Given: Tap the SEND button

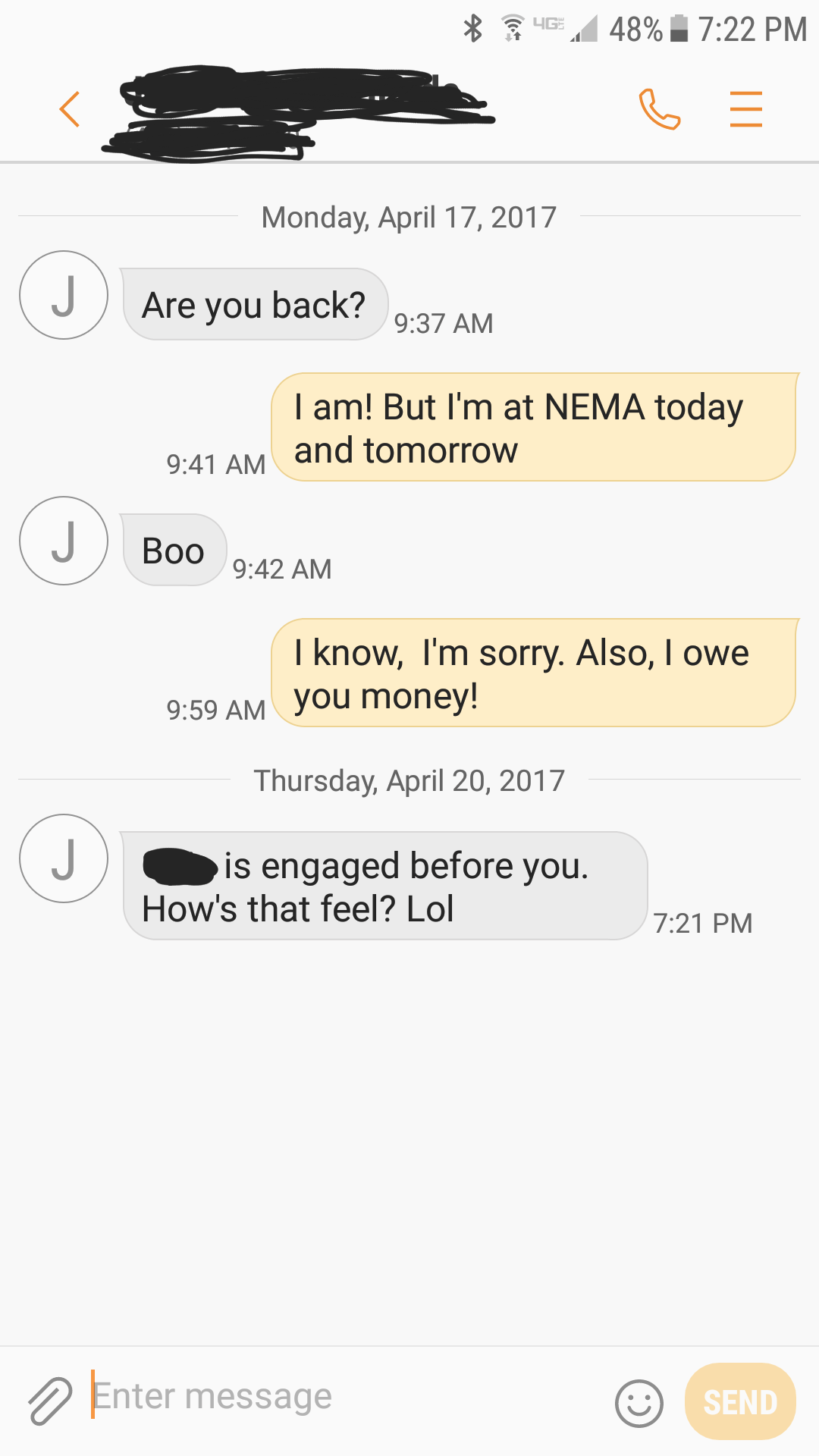Looking at the screenshot, I should (x=739, y=1401).
